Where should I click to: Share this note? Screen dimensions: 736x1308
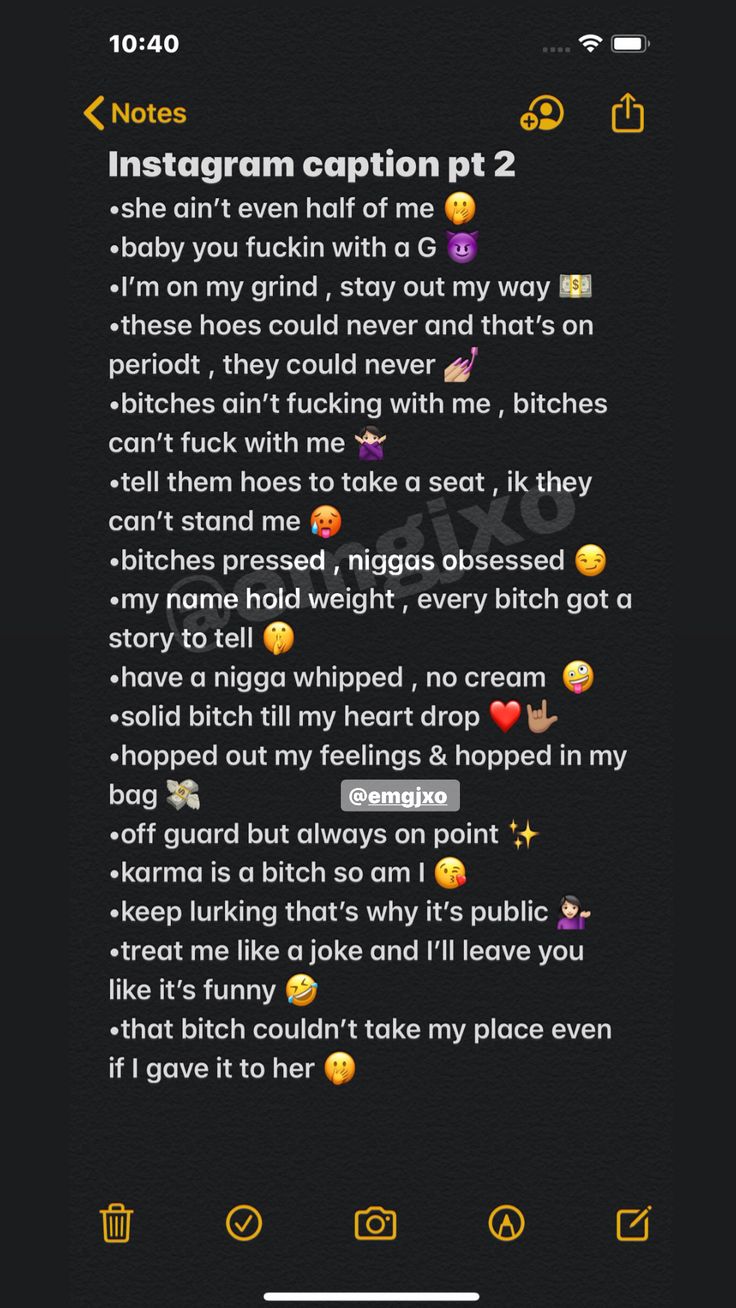click(627, 112)
